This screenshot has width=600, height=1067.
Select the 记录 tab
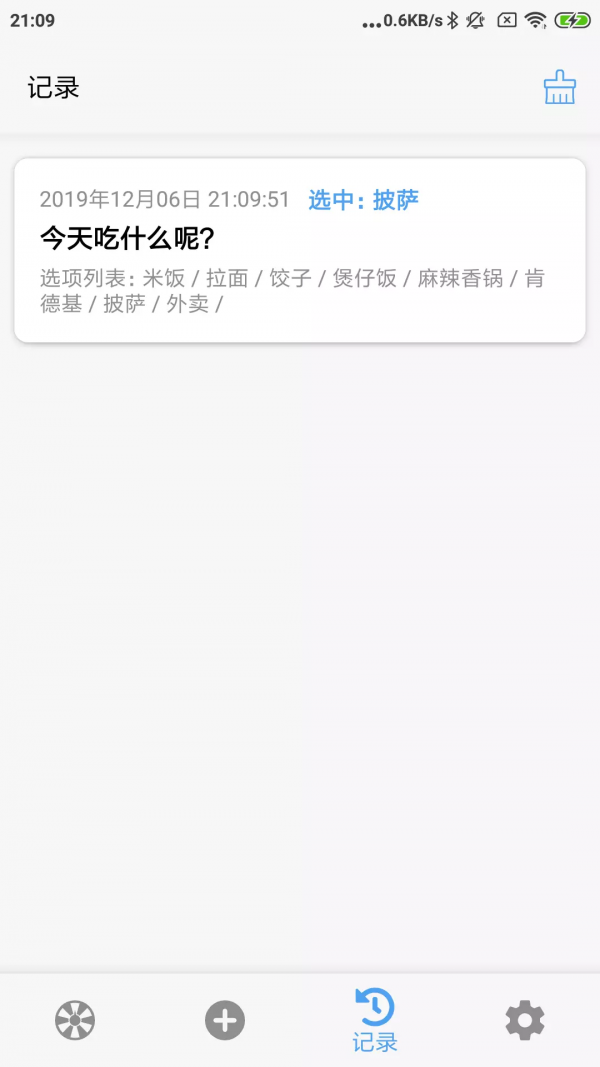pyautogui.click(x=375, y=1020)
